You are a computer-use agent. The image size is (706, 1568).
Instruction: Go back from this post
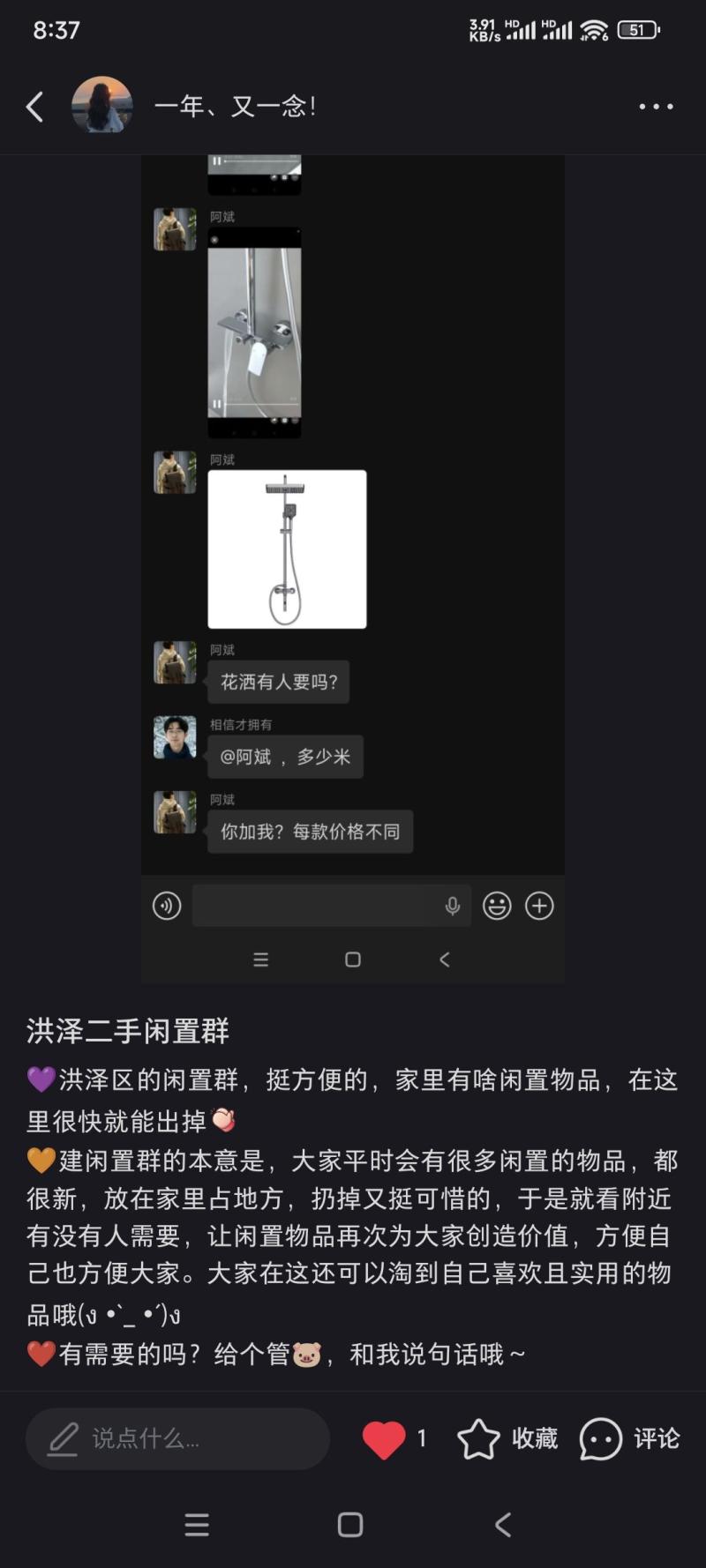[35, 107]
